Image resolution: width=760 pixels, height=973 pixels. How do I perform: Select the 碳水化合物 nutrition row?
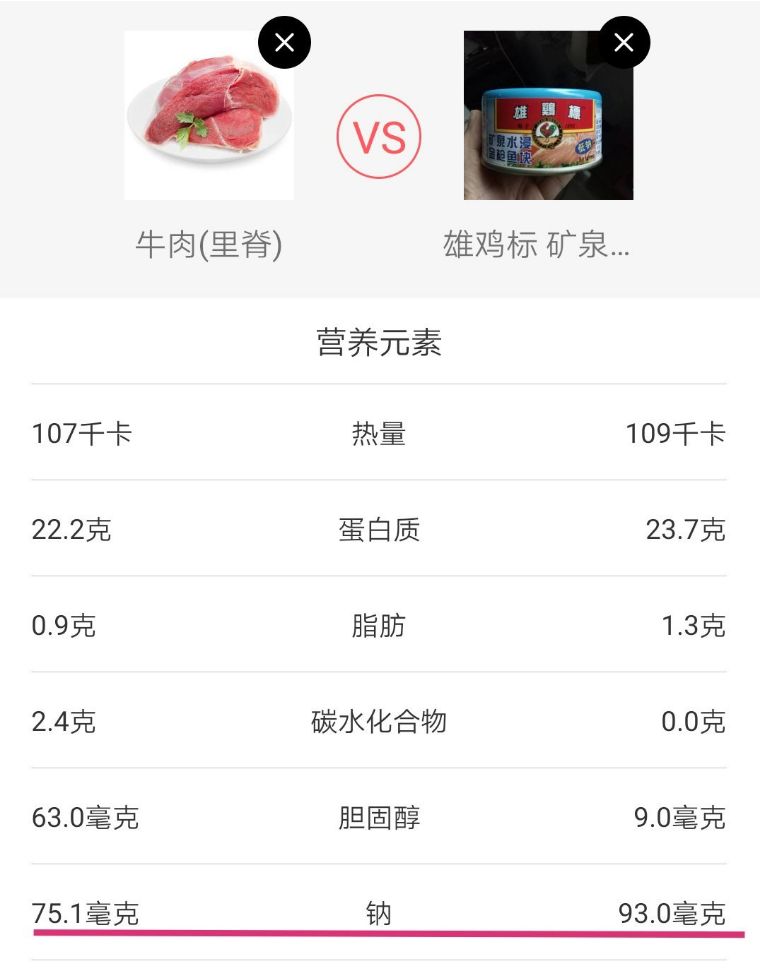point(379,722)
